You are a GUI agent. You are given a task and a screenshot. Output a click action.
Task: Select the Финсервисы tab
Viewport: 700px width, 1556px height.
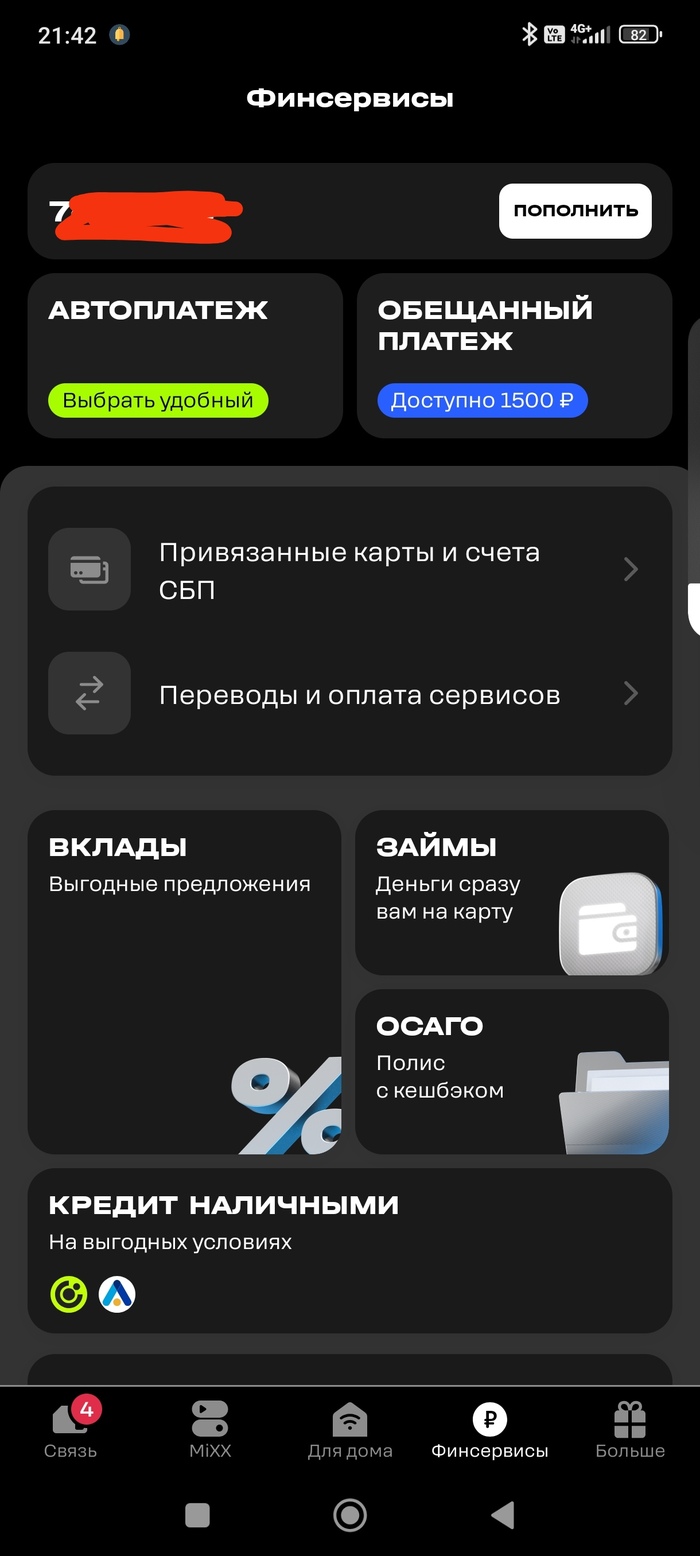coord(490,1430)
